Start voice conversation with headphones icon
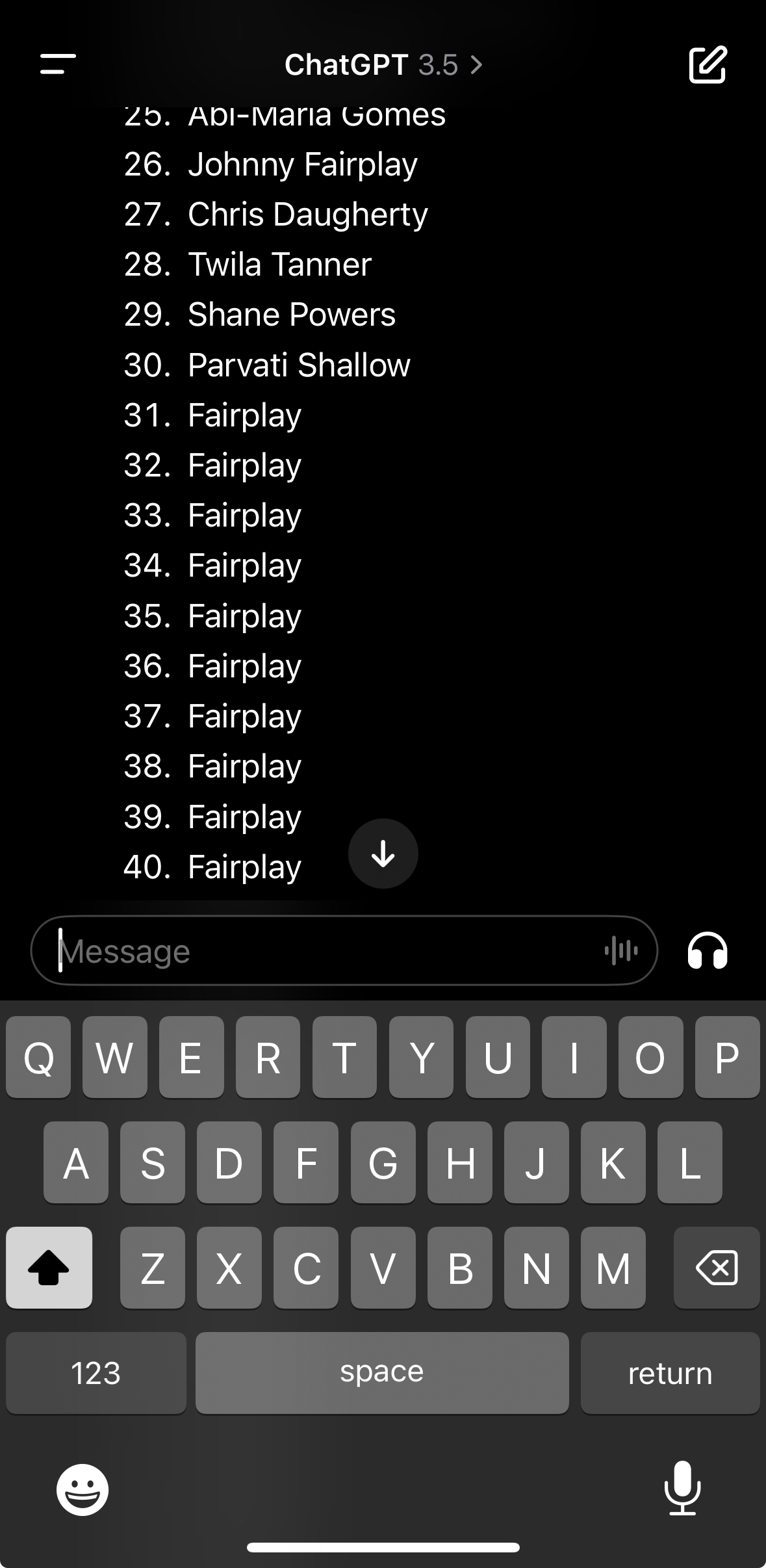 [707, 951]
